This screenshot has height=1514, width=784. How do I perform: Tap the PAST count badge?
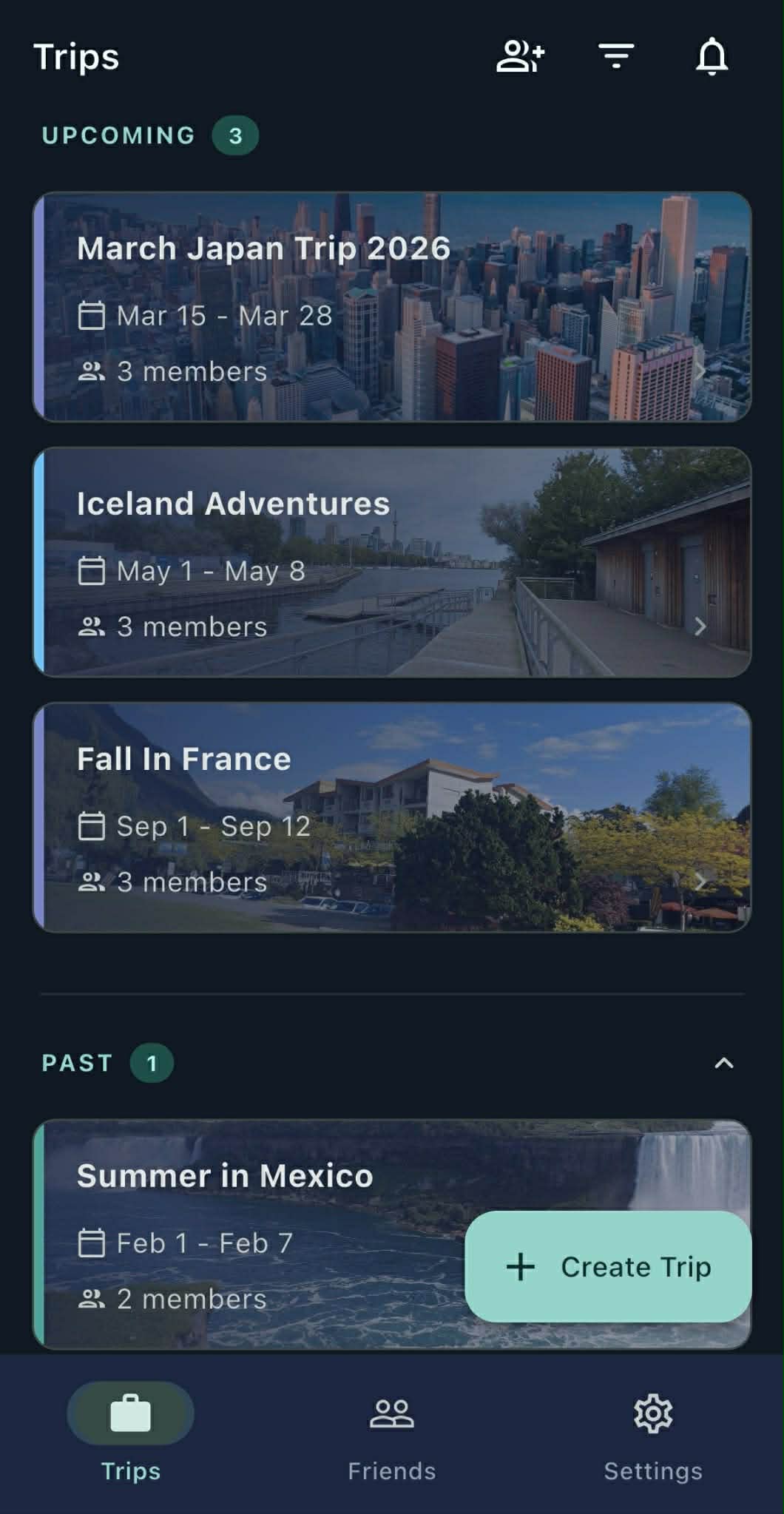coord(151,1062)
